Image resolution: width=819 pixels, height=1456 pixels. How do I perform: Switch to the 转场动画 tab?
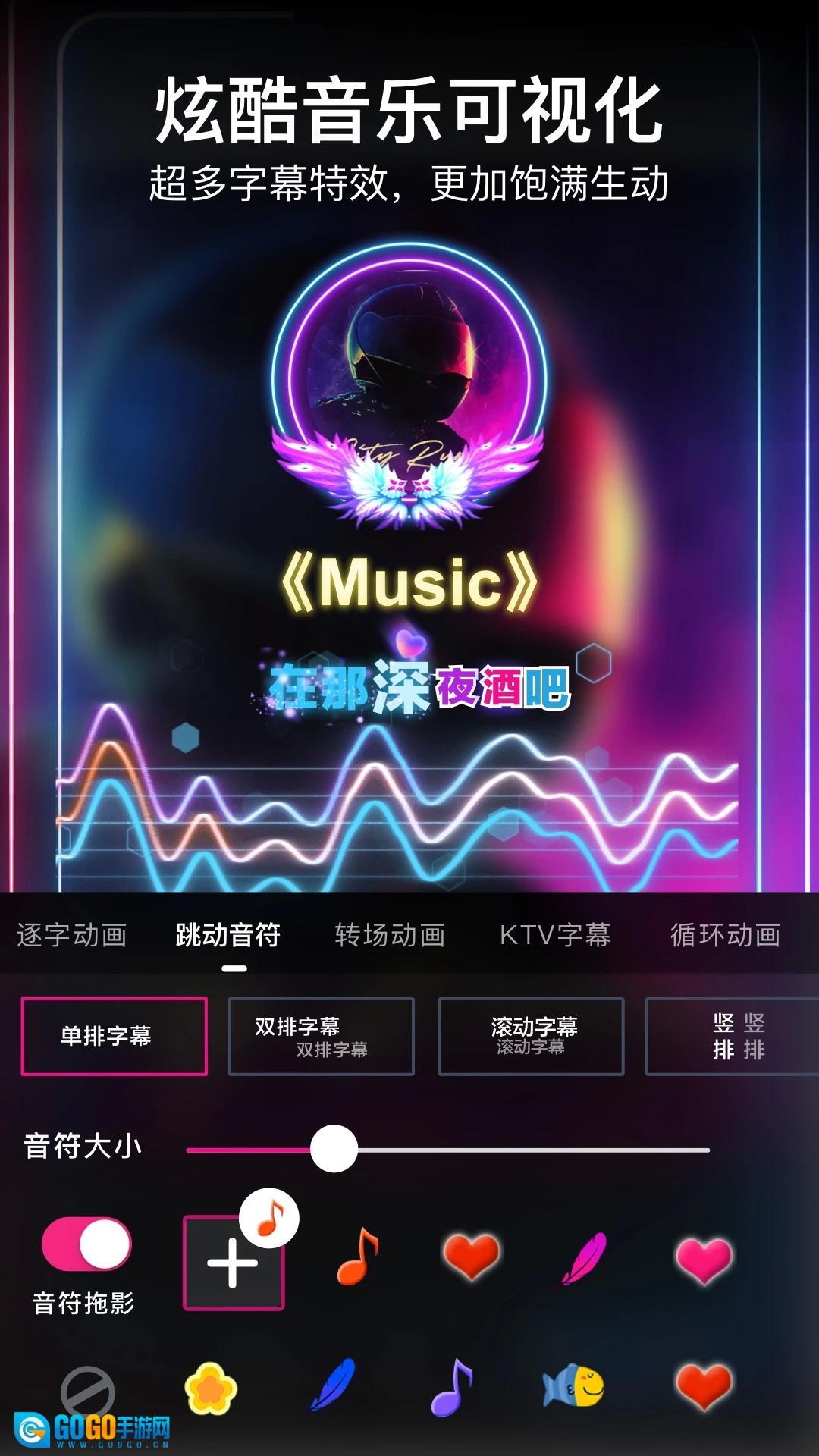coord(389,934)
